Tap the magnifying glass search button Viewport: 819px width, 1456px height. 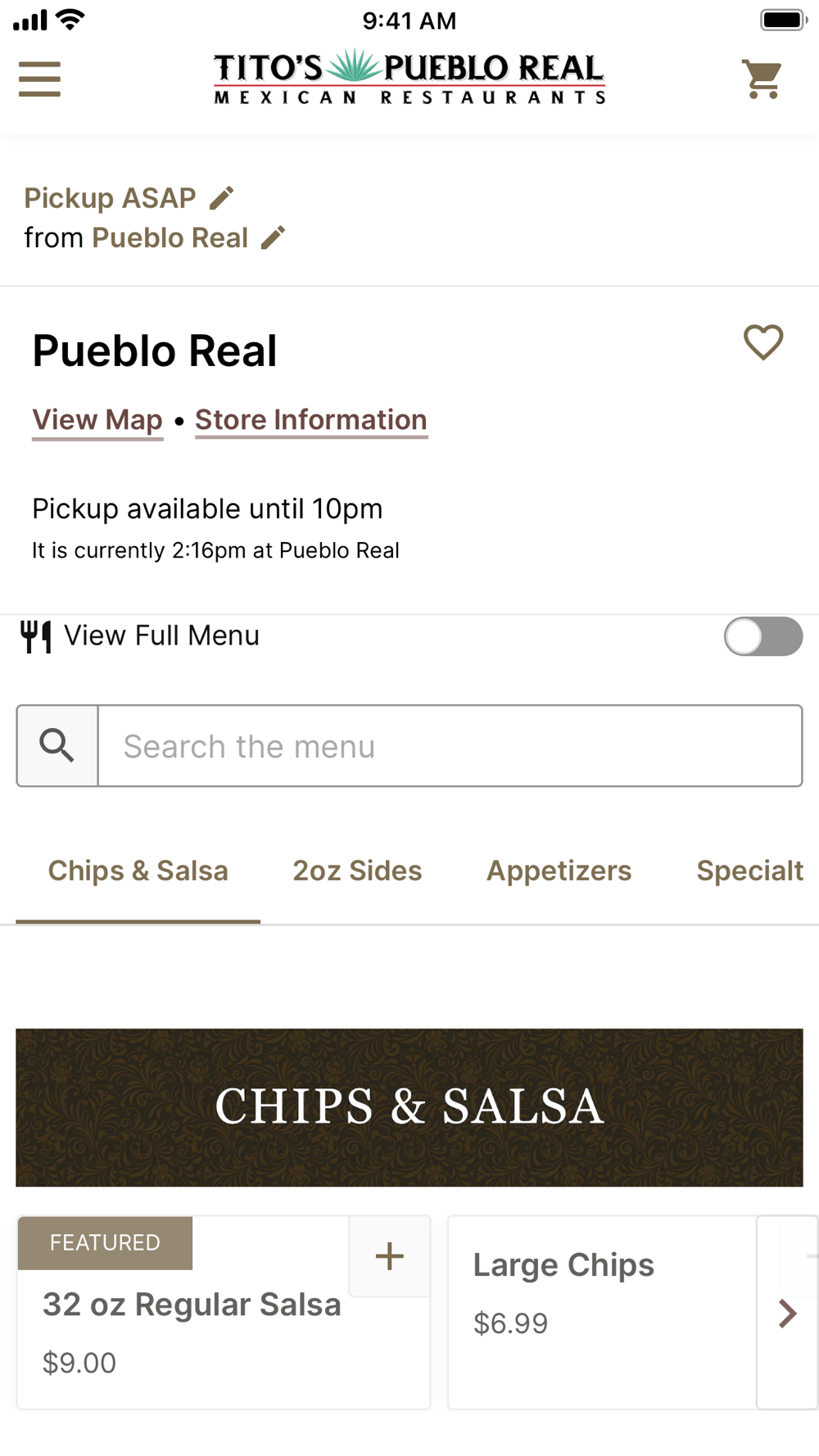coord(57,746)
